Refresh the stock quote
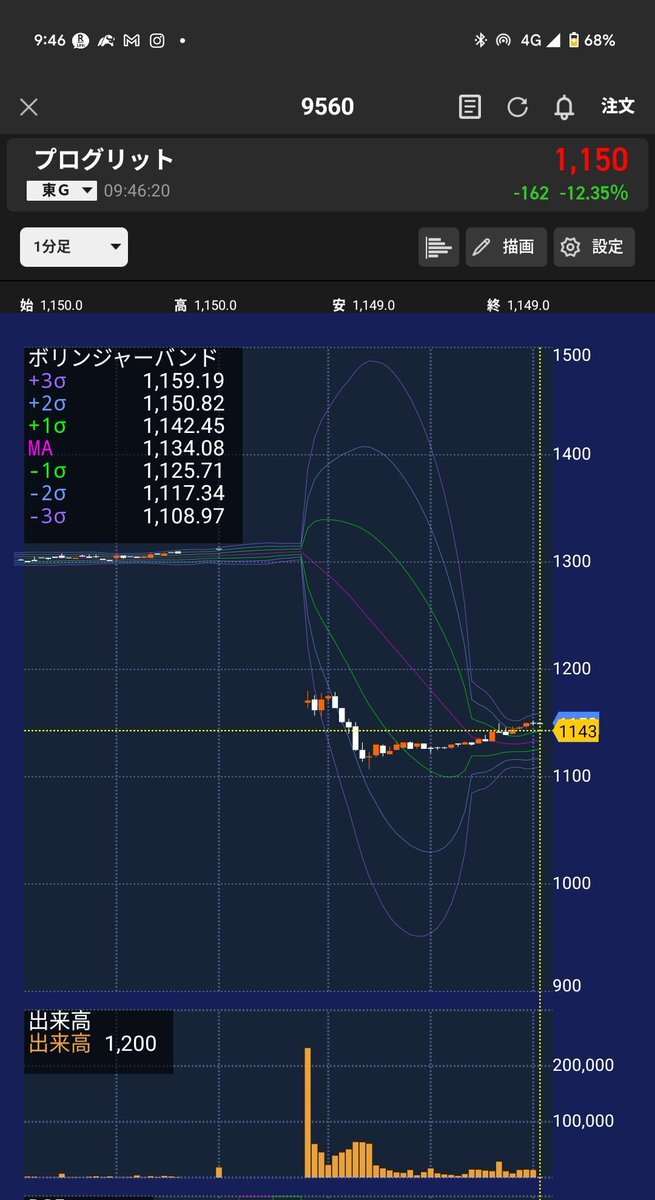Screen dimensions: 655x1200 click(x=517, y=107)
